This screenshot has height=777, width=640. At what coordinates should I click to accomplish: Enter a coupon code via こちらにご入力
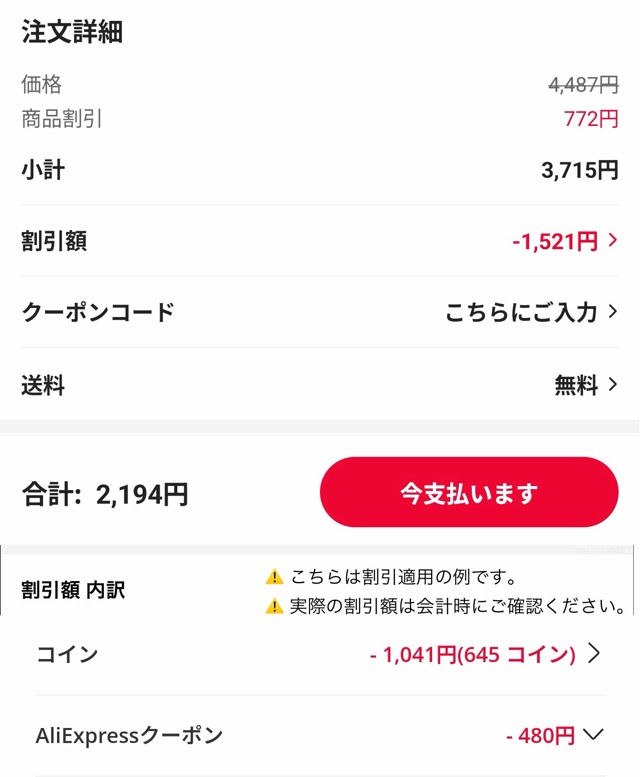(x=531, y=312)
